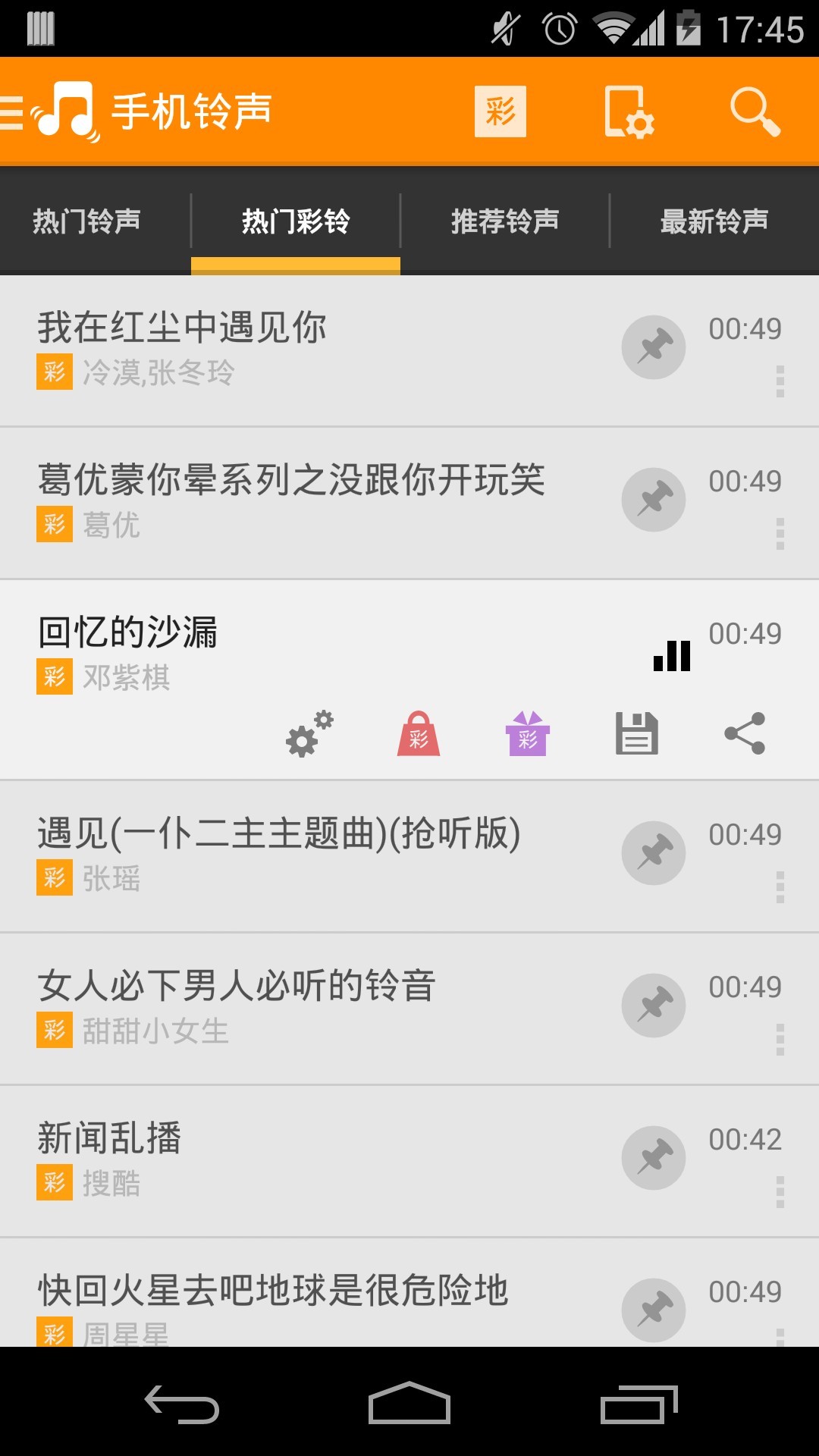The width and height of the screenshot is (819, 1456).
Task: Click the playing equalizer indicator on 回忆的沙漏
Action: [x=670, y=657]
